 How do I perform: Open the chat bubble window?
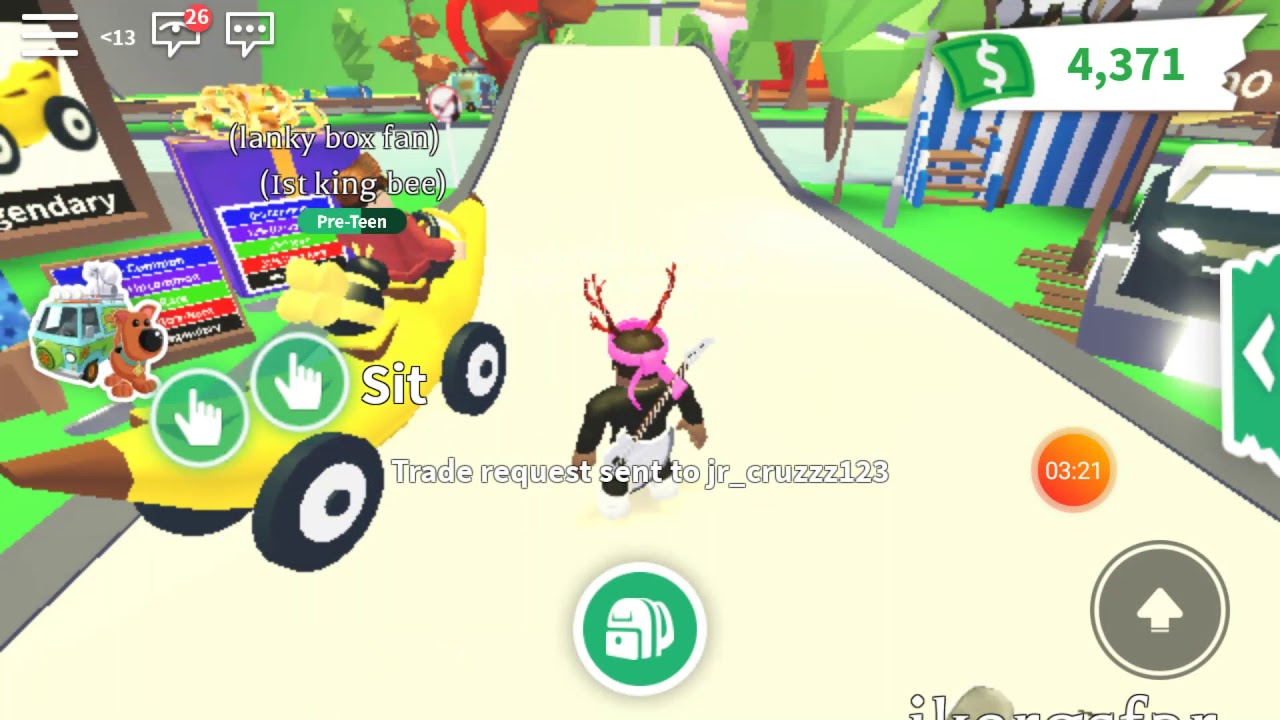(x=250, y=32)
